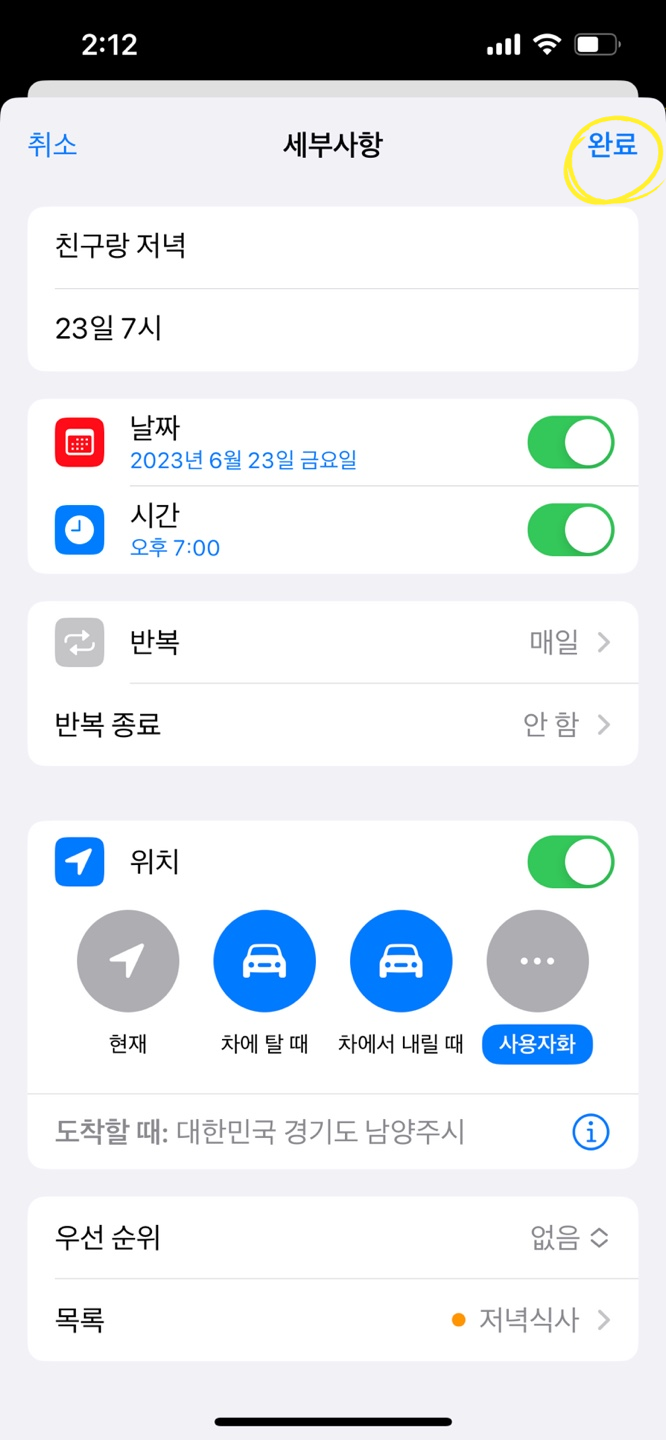Cancel editing with 취소
This screenshot has width=666, height=1440.
(52, 145)
